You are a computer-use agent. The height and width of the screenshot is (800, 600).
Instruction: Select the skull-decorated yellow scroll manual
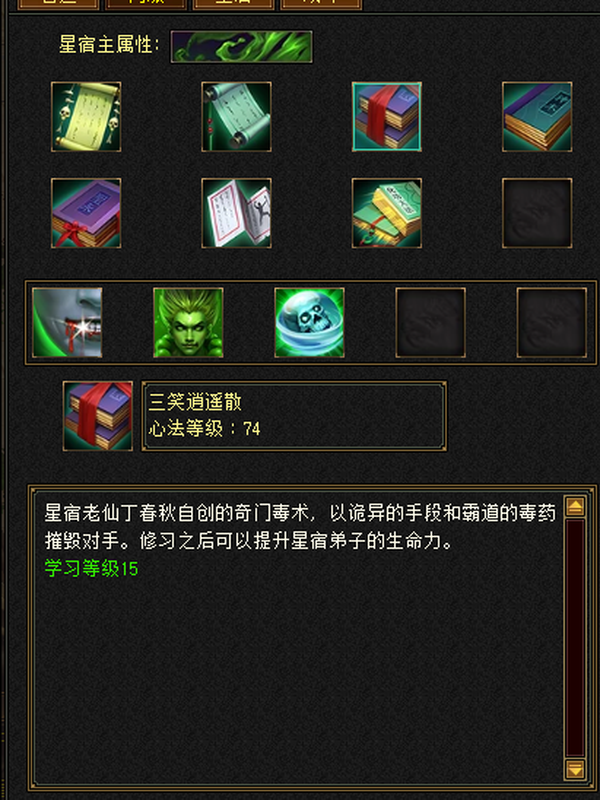(x=86, y=117)
